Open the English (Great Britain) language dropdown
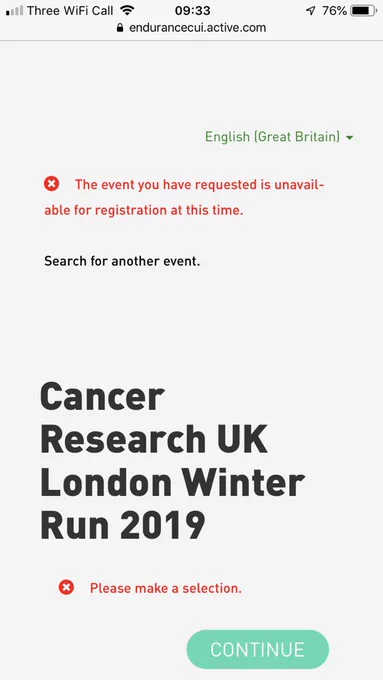The height and width of the screenshot is (680, 383). pos(279,137)
